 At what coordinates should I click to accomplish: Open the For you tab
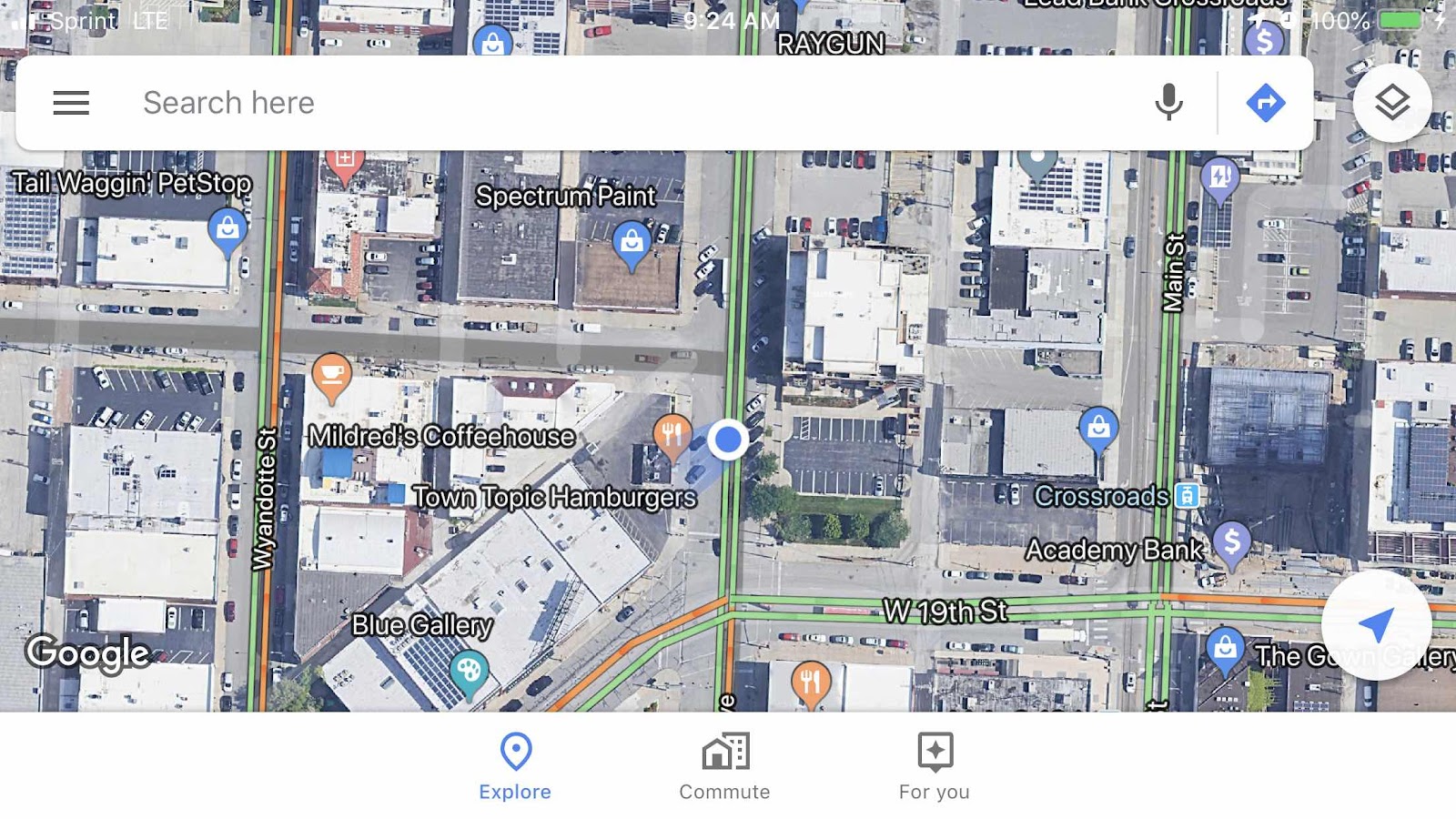(935, 766)
